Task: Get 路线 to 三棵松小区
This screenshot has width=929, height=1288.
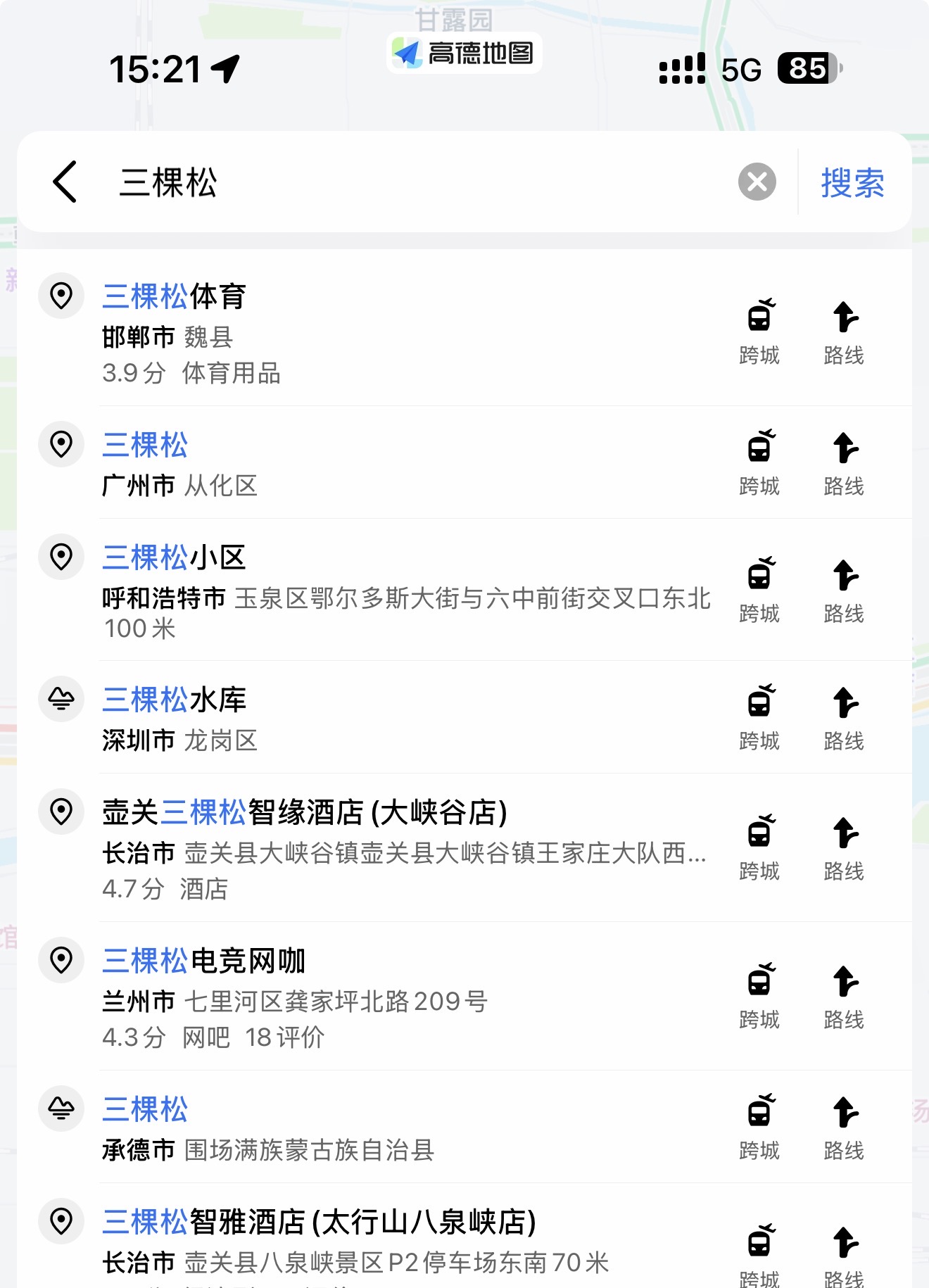Action: [844, 591]
